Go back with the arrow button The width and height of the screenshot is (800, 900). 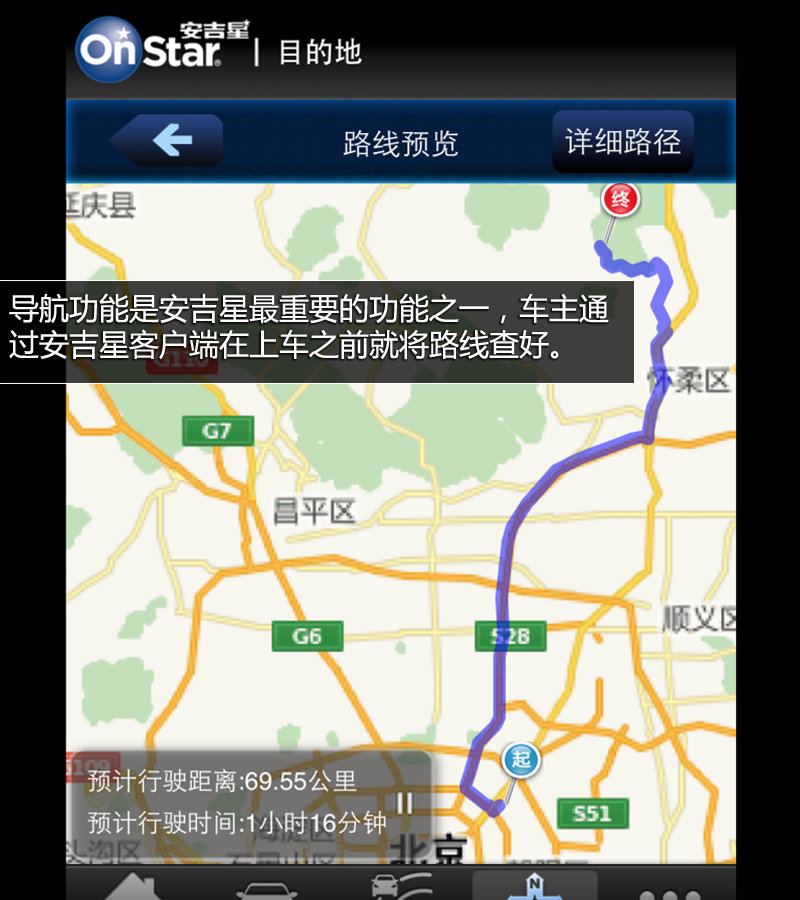coord(168,142)
